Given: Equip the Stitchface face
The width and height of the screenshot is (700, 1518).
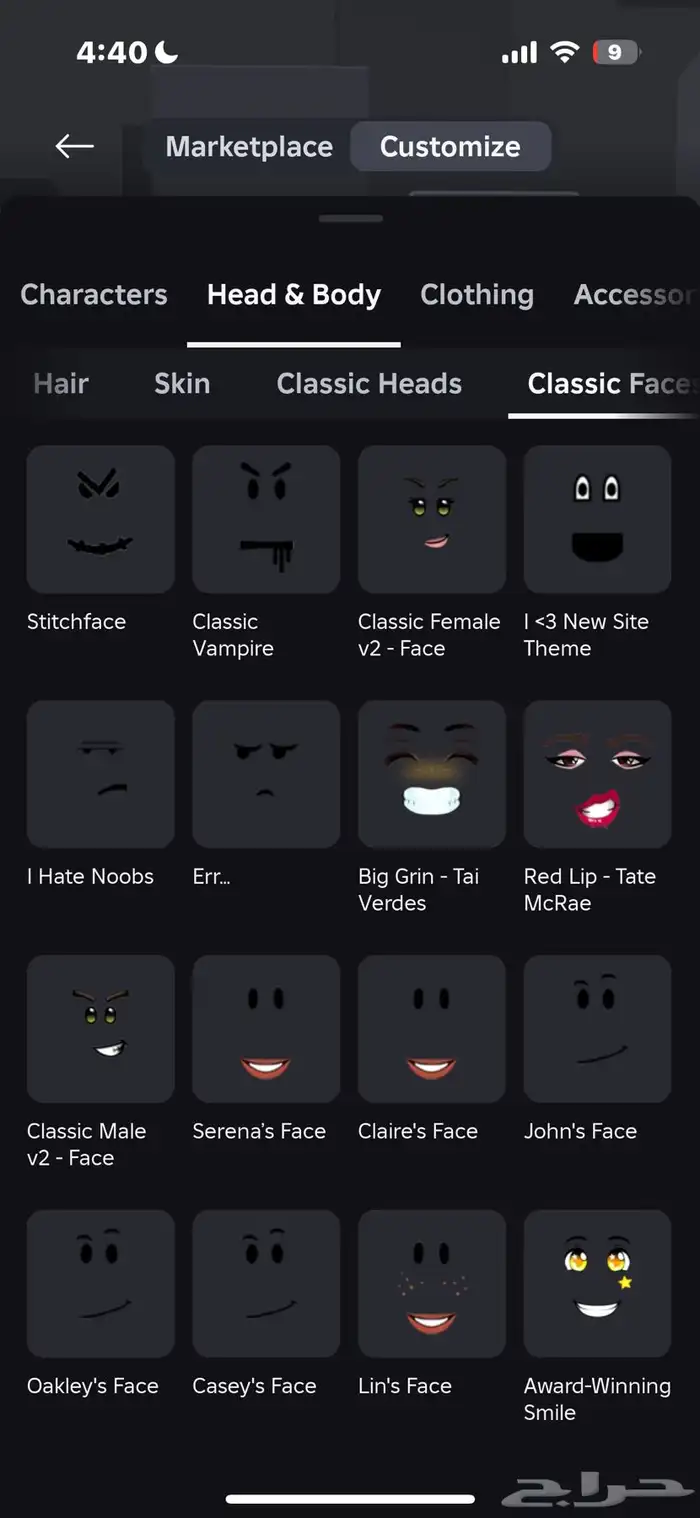Looking at the screenshot, I should [x=100, y=520].
